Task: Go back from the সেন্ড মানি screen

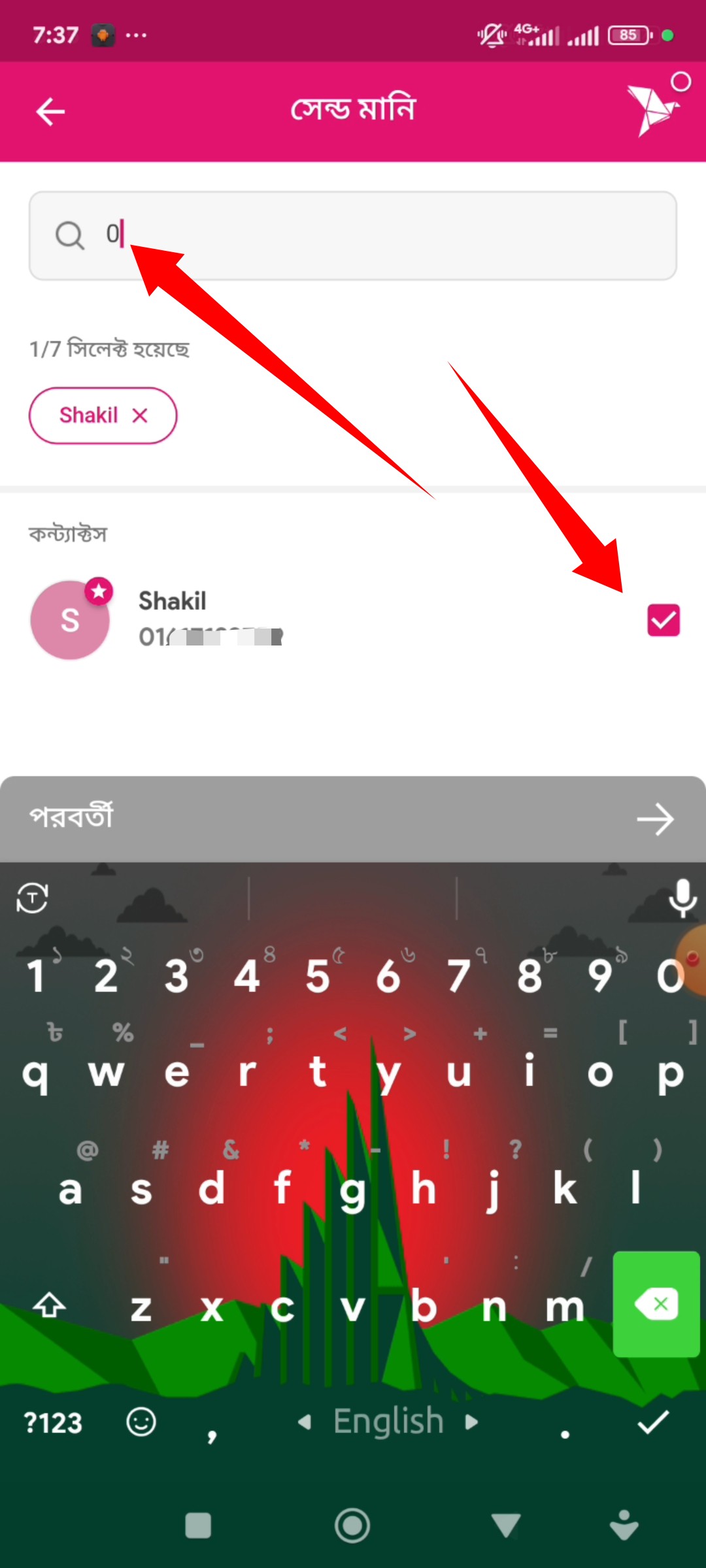Action: tap(50, 112)
